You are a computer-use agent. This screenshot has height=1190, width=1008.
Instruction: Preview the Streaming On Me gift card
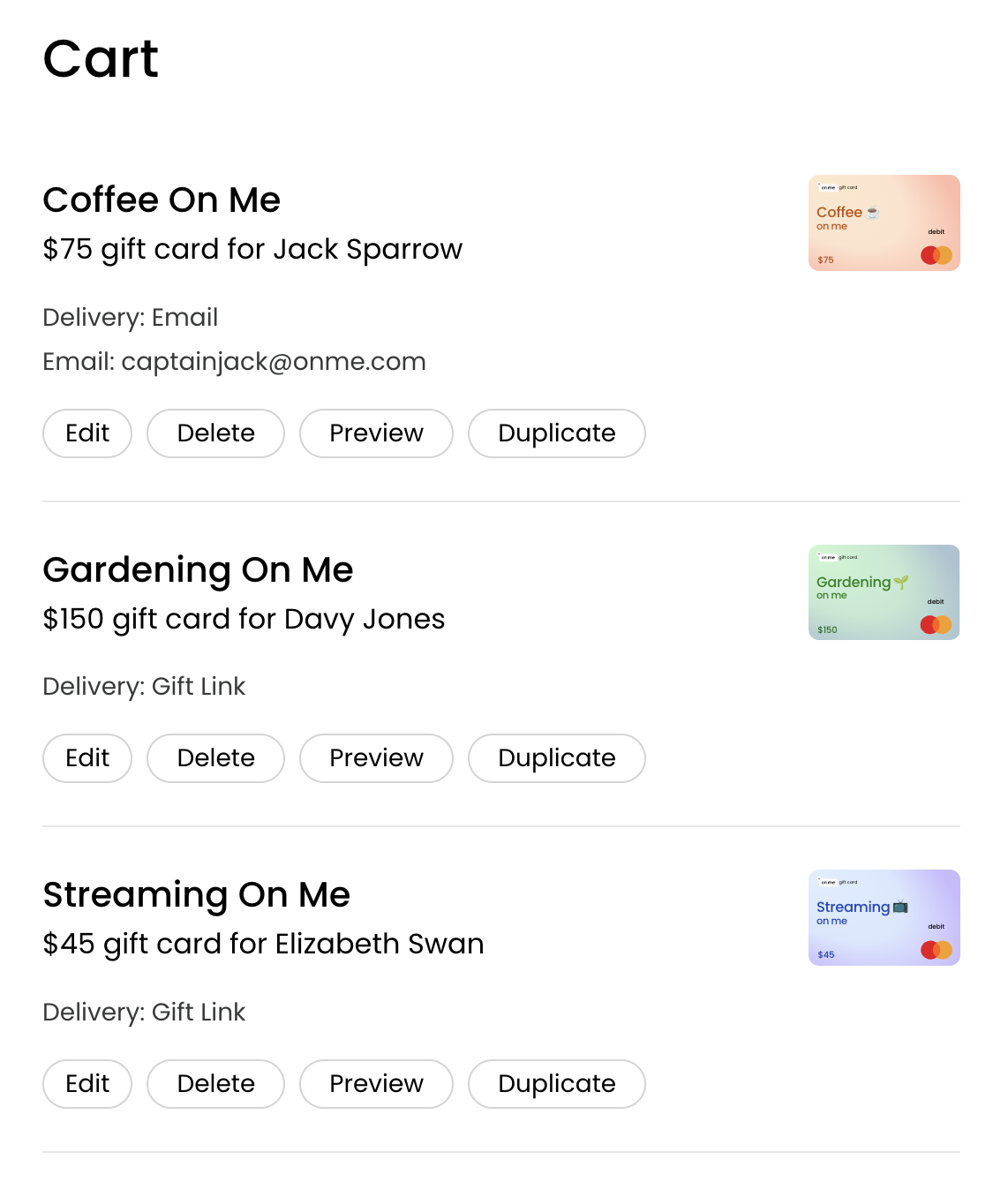(x=376, y=1084)
